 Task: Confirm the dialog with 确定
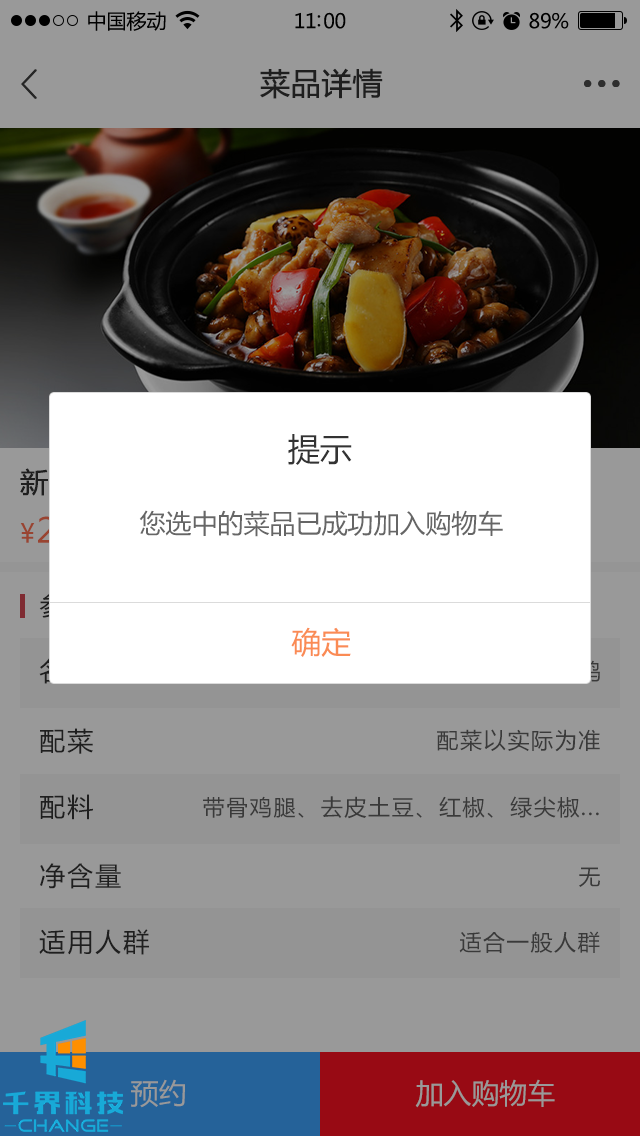320,643
